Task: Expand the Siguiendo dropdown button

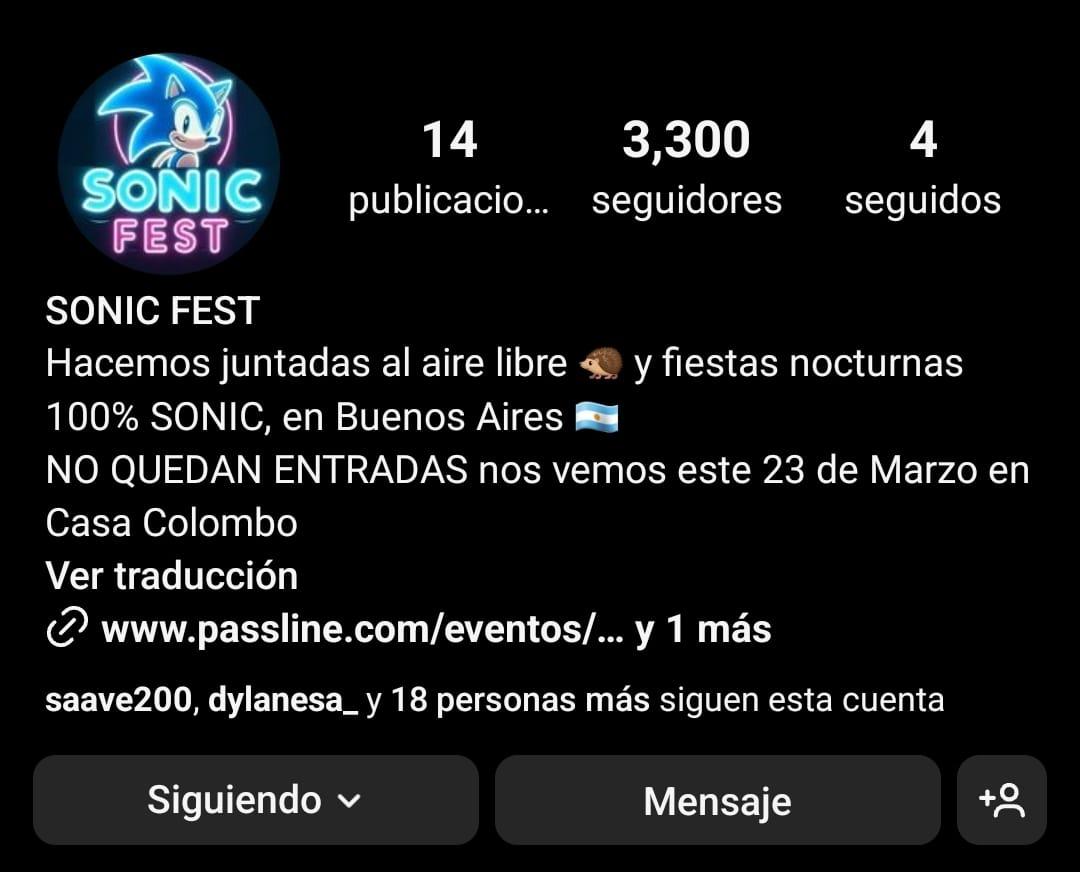Action: 255,800
